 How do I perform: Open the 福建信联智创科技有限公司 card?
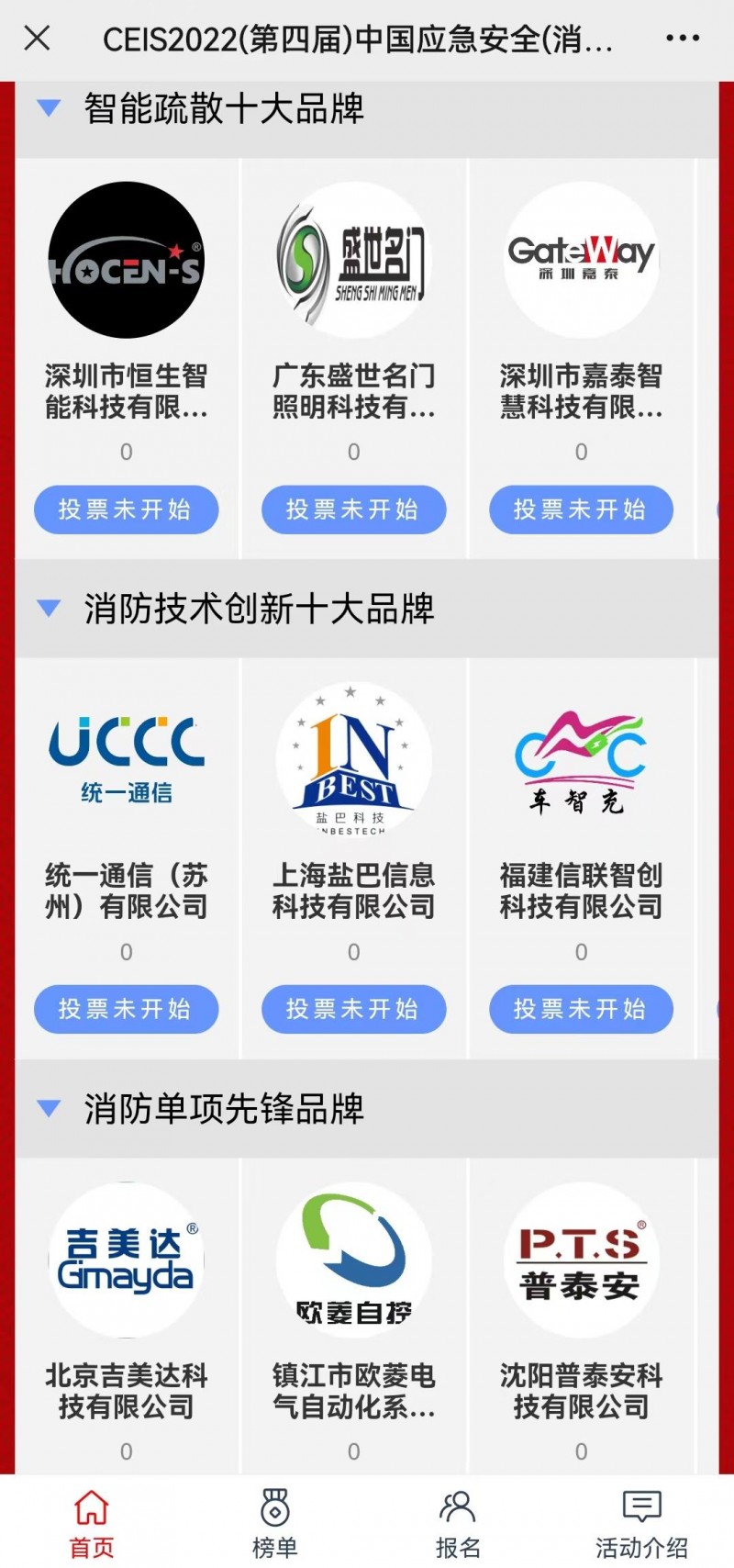click(581, 760)
